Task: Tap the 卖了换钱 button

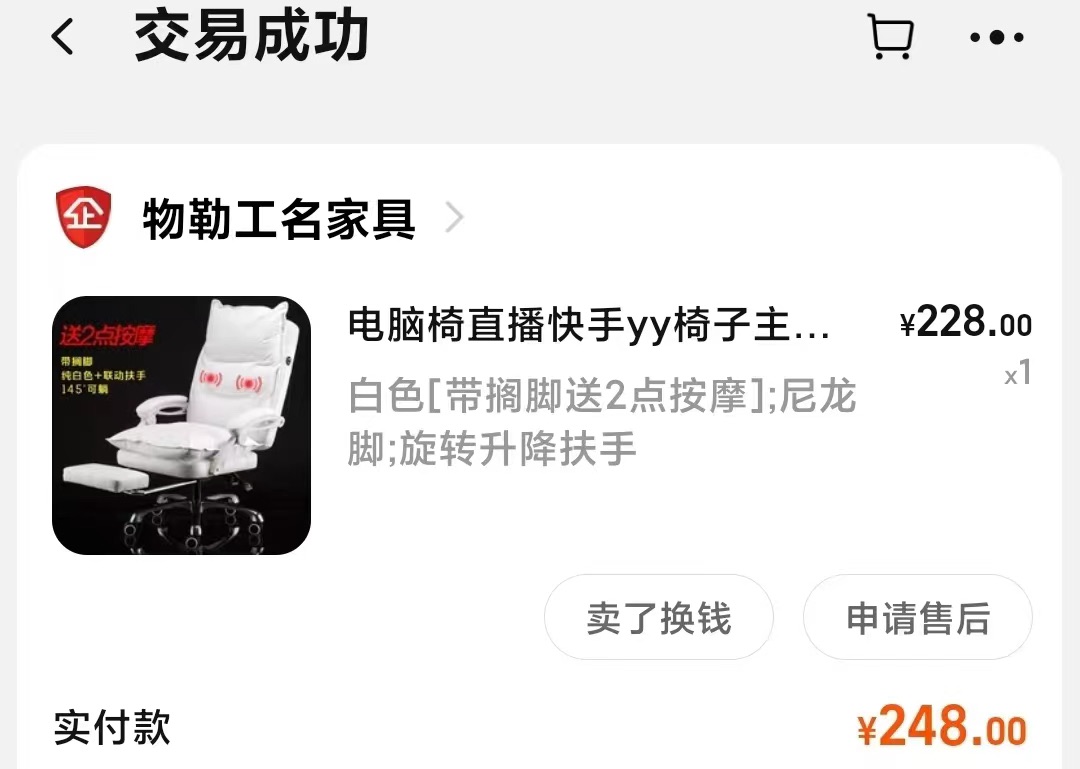Action: tap(658, 618)
